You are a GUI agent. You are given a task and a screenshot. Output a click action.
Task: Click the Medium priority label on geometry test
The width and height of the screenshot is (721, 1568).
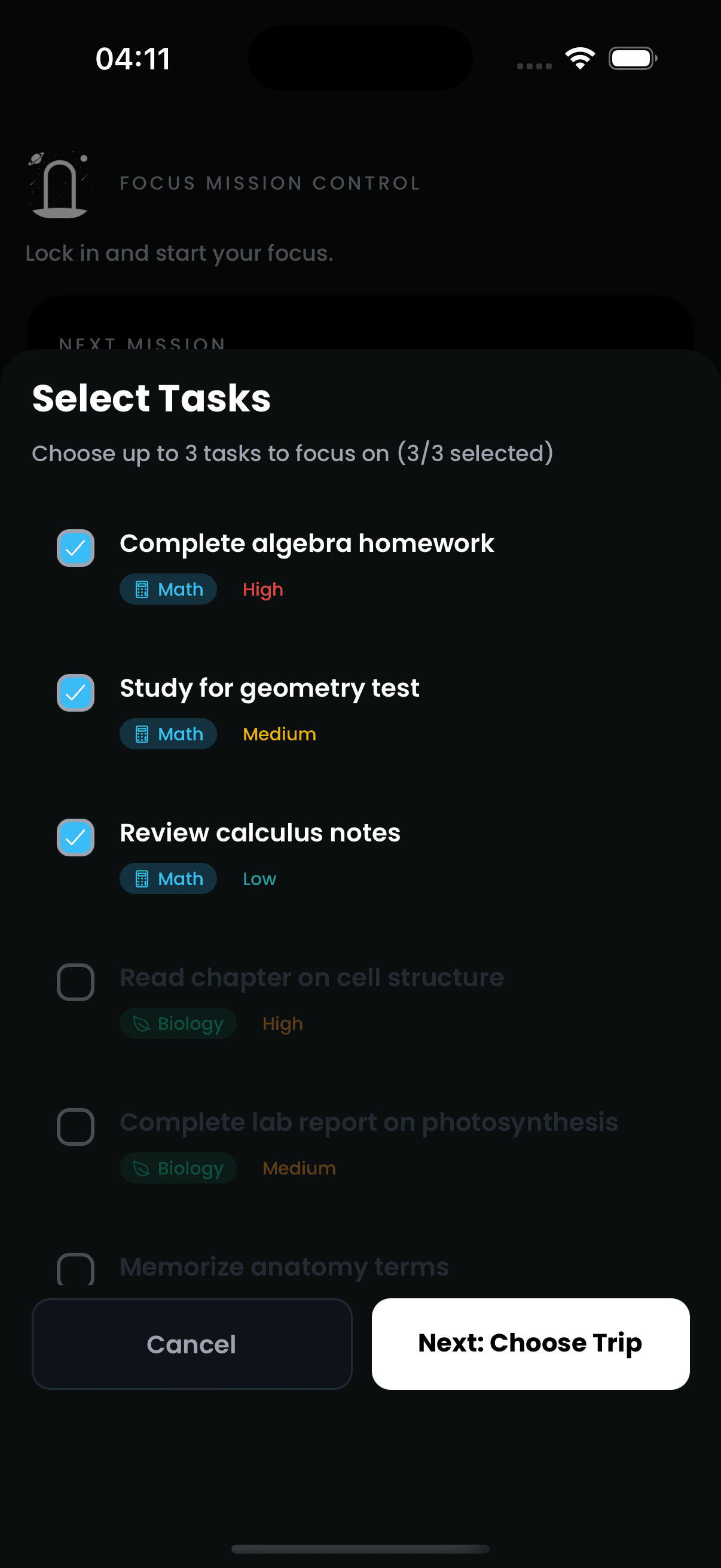pos(279,734)
